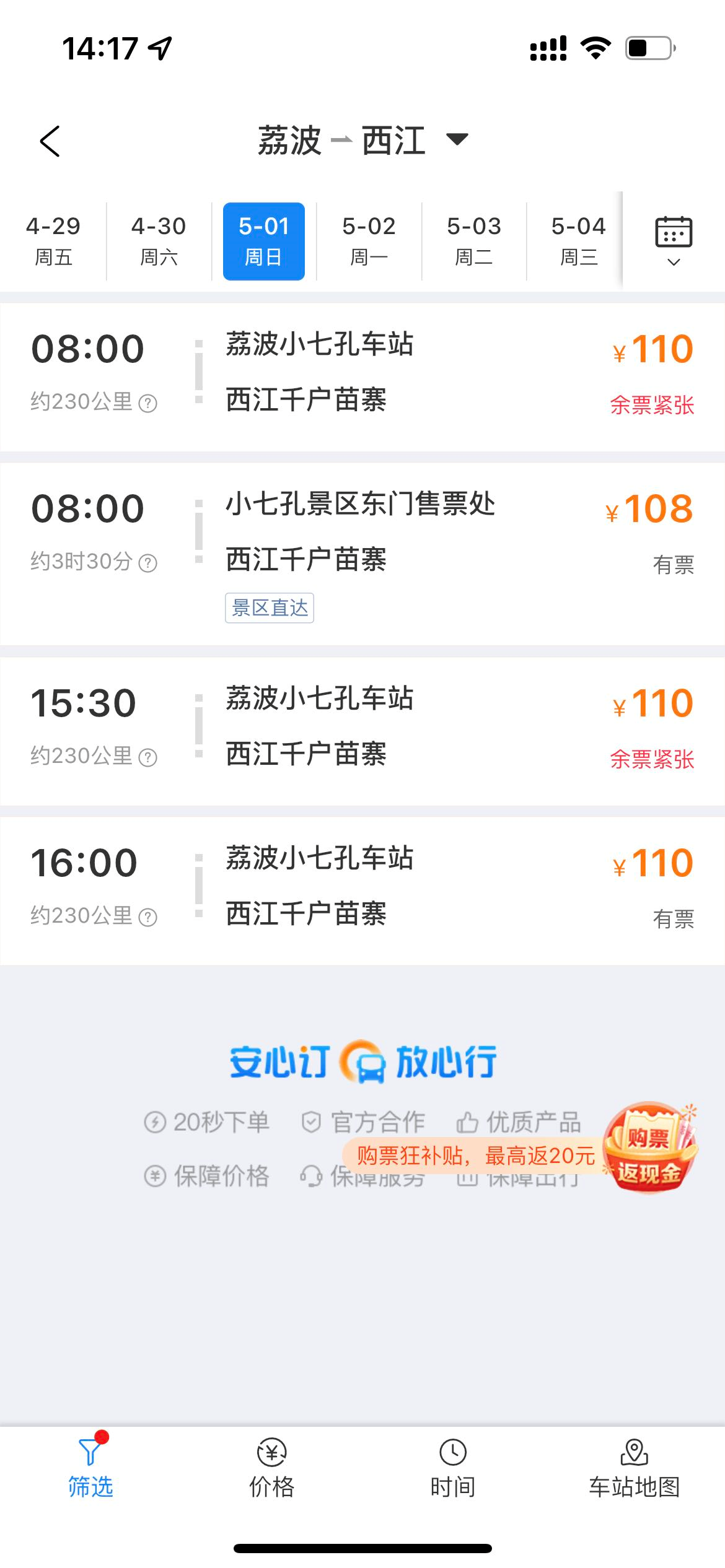This screenshot has height=1568, width=725.
Task: Choose the 5-04 Wednesday date
Action: pos(578,241)
